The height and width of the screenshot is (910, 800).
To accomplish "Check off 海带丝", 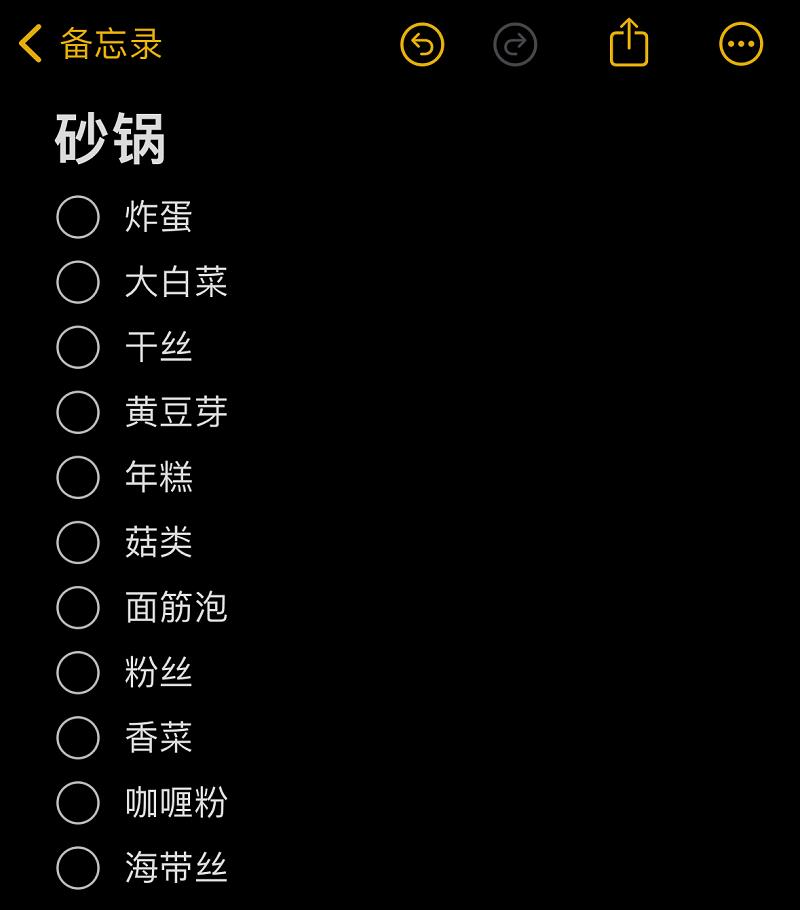I will point(78,867).
